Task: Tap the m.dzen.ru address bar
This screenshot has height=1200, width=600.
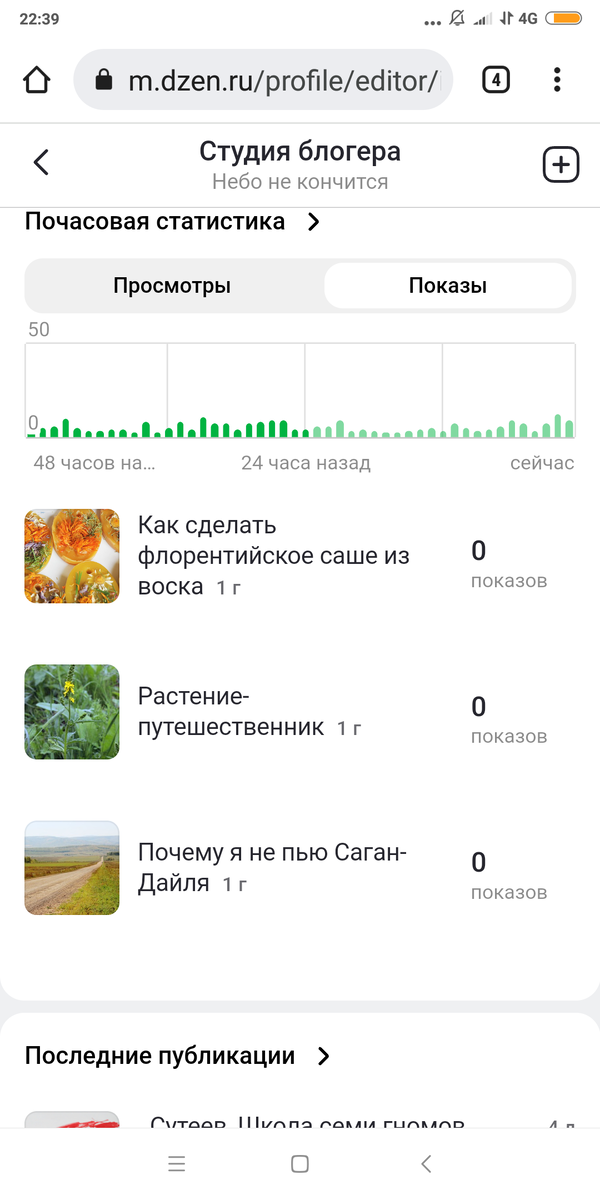Action: click(270, 80)
